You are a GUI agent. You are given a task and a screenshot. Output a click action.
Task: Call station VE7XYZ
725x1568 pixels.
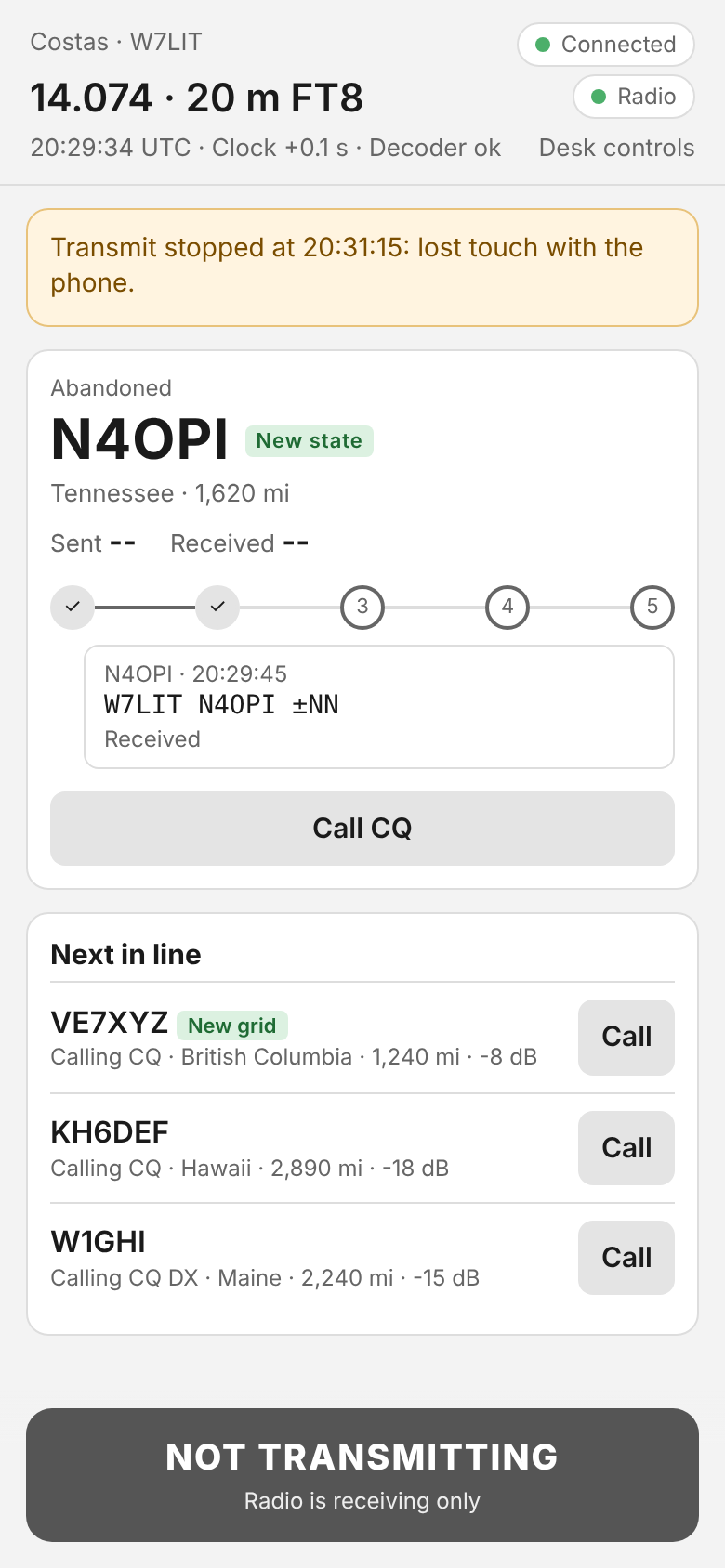[x=626, y=1037]
